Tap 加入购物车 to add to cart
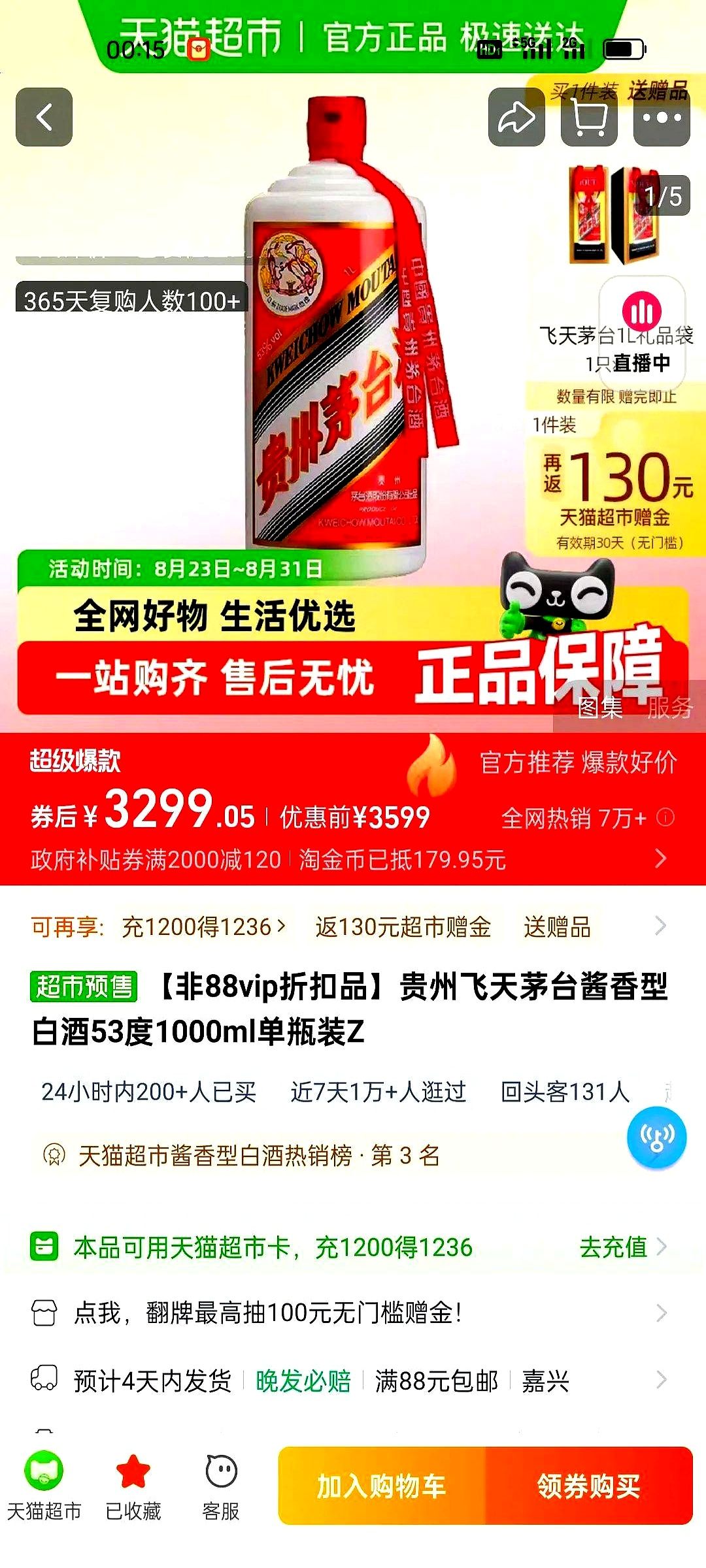This screenshot has height=1568, width=706. coord(382,1486)
